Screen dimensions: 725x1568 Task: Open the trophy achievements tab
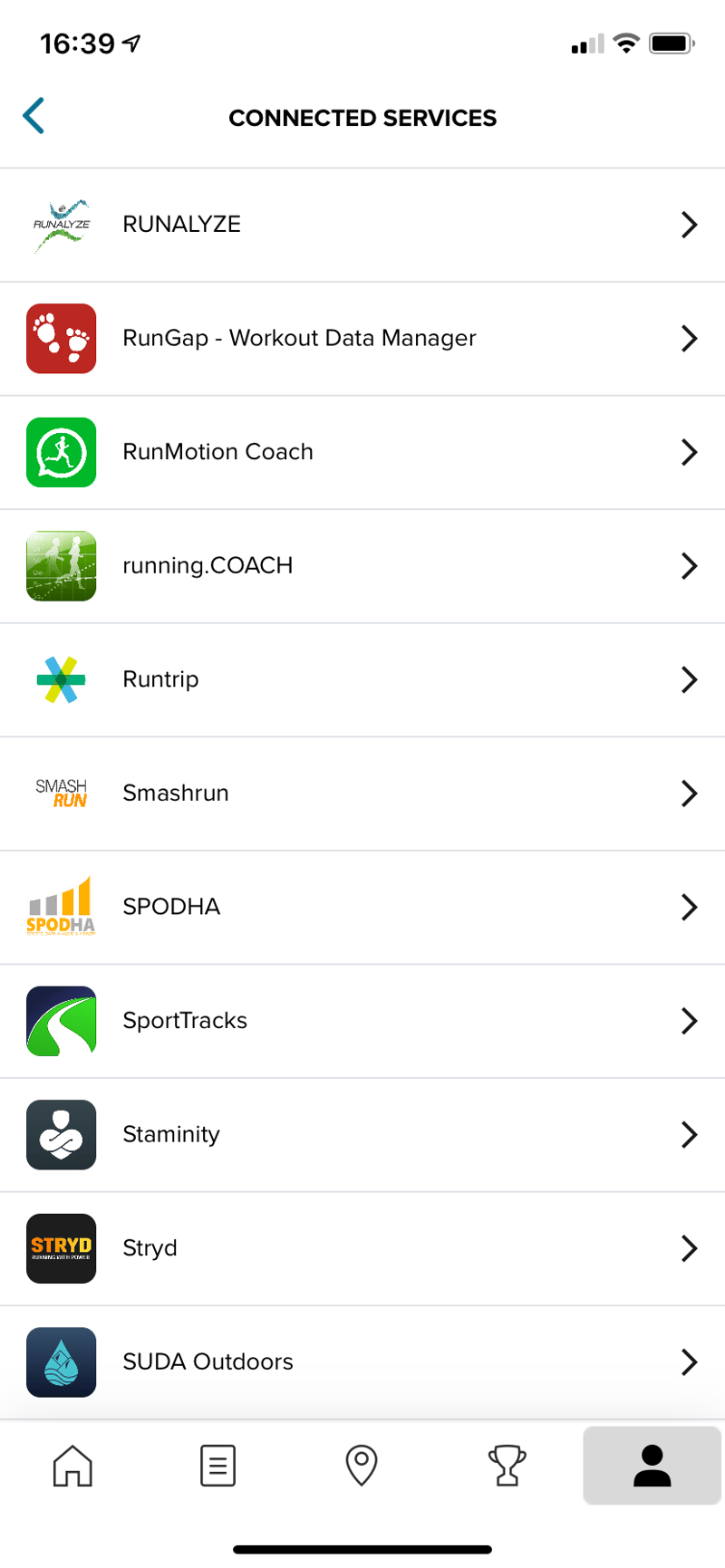507,1465
